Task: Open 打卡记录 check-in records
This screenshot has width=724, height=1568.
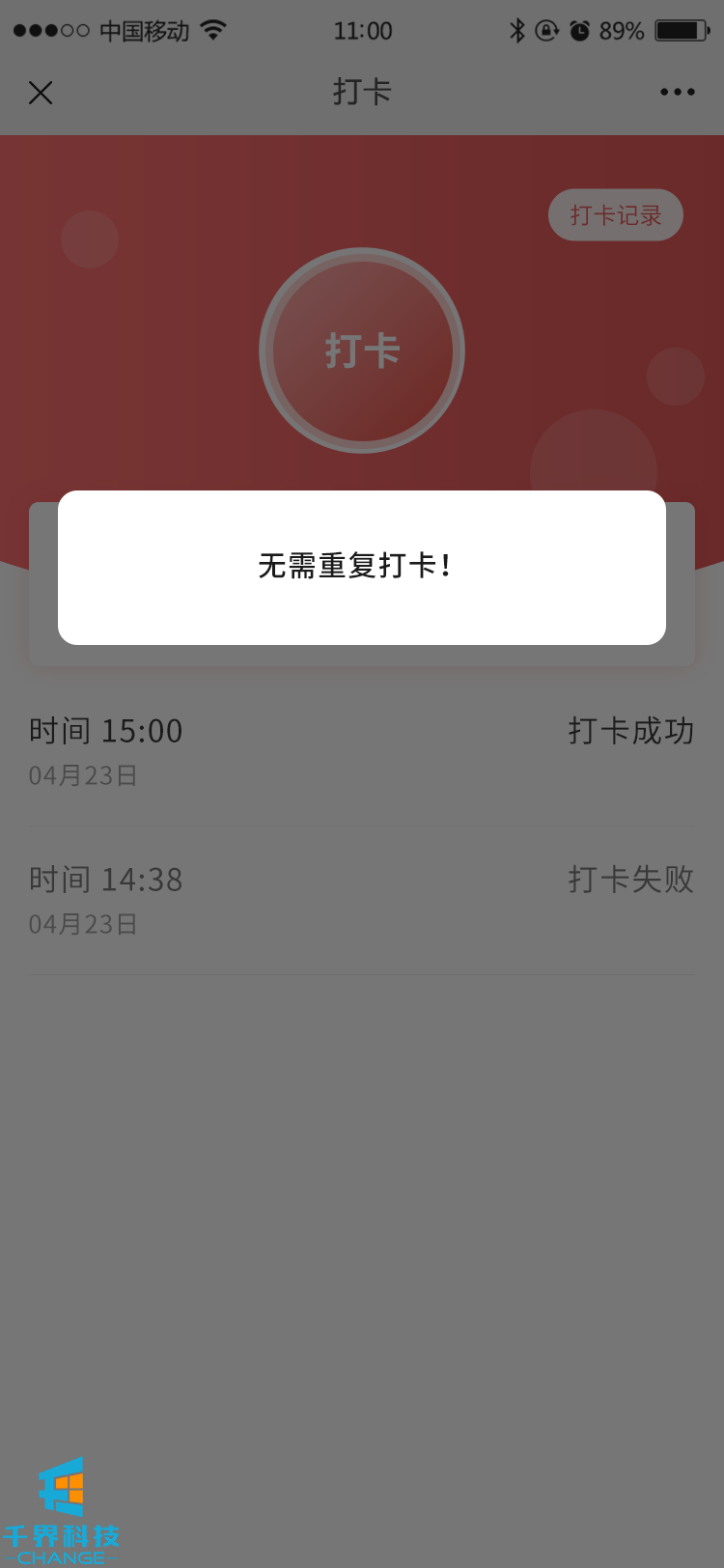Action: [x=615, y=215]
